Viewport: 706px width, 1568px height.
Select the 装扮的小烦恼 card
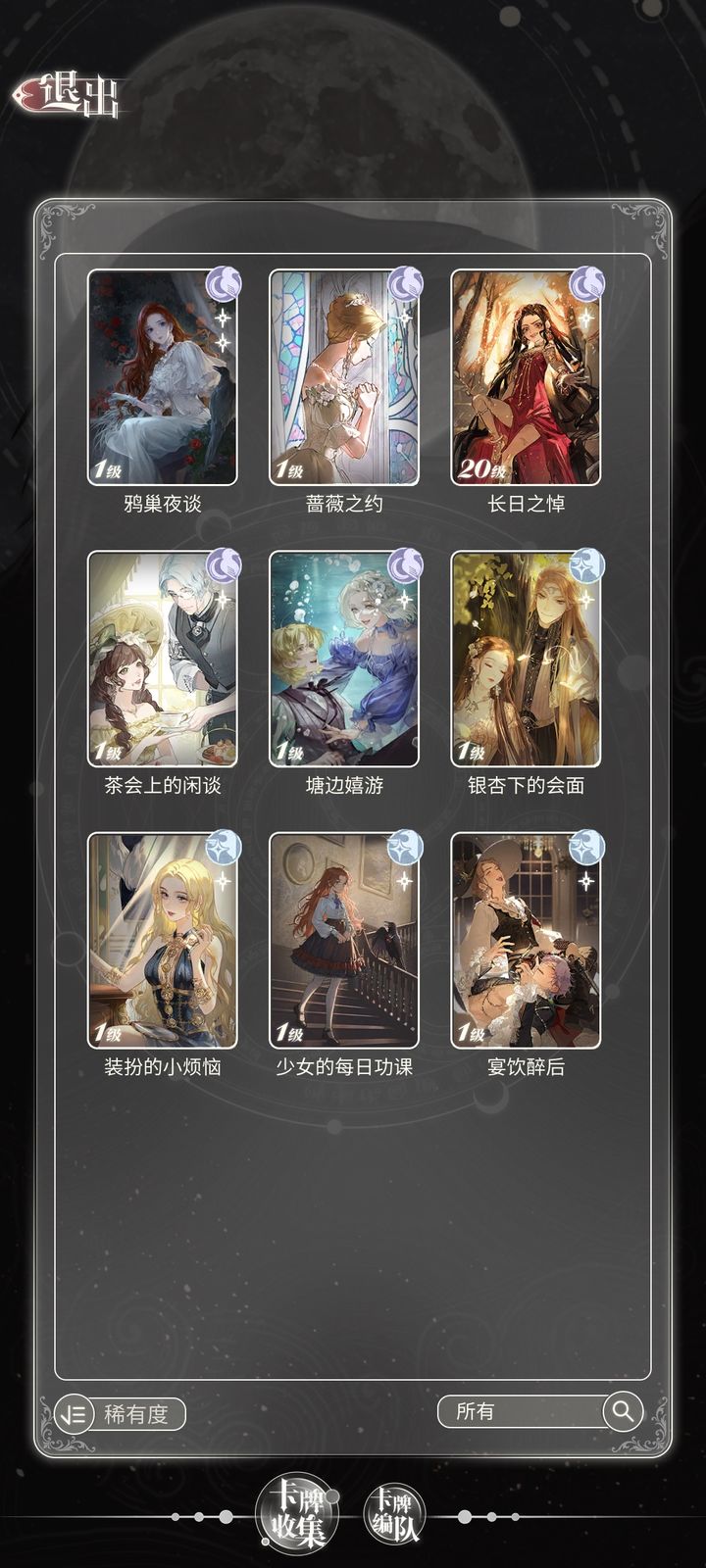click(162, 941)
